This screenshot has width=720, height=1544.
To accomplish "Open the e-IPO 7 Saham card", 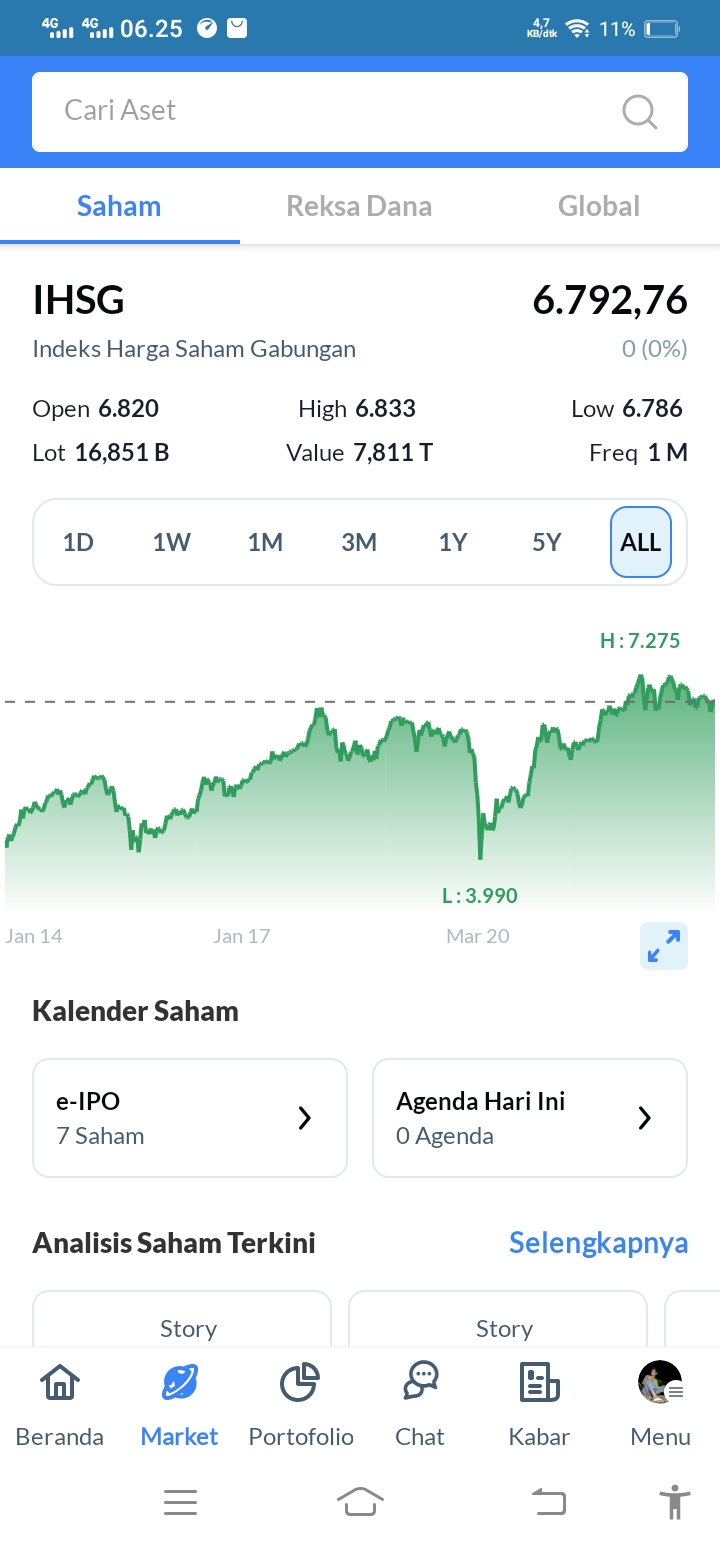I will point(190,1118).
